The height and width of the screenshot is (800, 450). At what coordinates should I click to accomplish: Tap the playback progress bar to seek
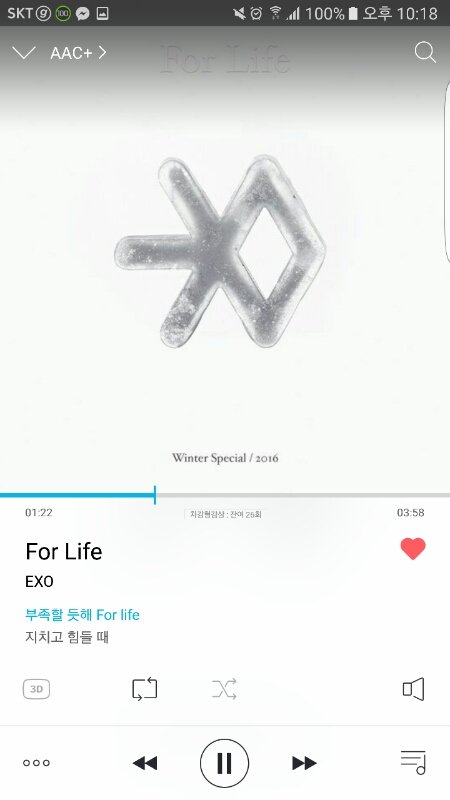225,495
